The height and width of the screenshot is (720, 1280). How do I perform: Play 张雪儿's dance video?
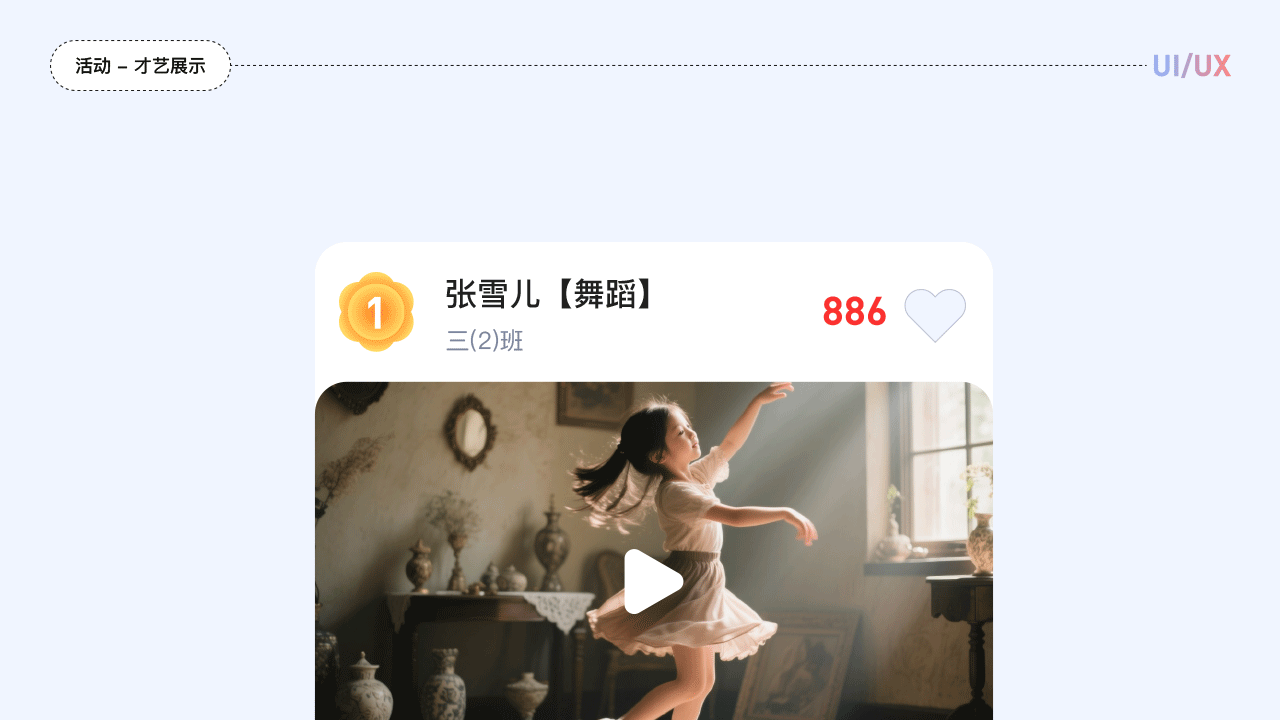pos(653,581)
